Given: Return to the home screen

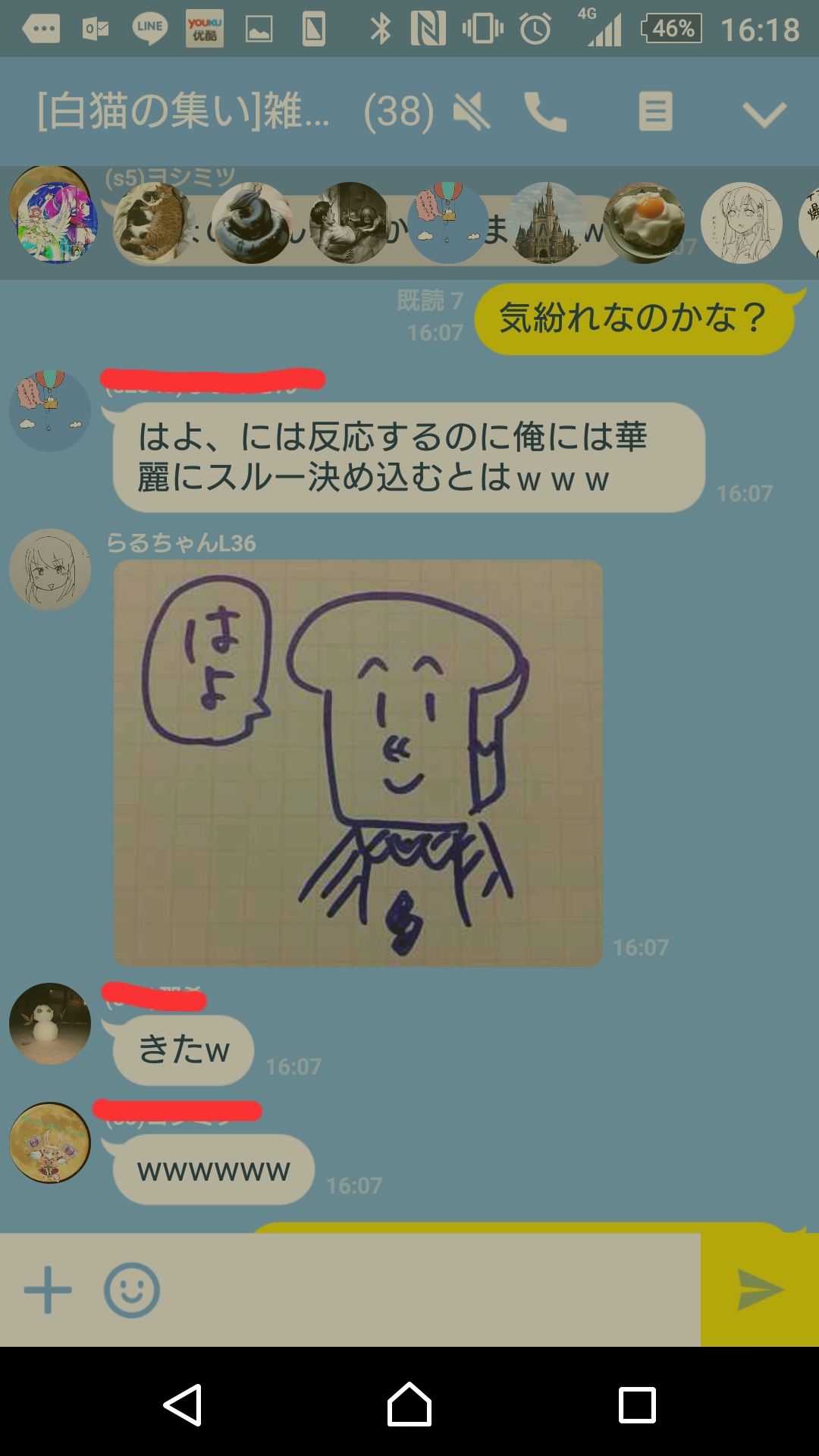Looking at the screenshot, I should (x=409, y=1405).
